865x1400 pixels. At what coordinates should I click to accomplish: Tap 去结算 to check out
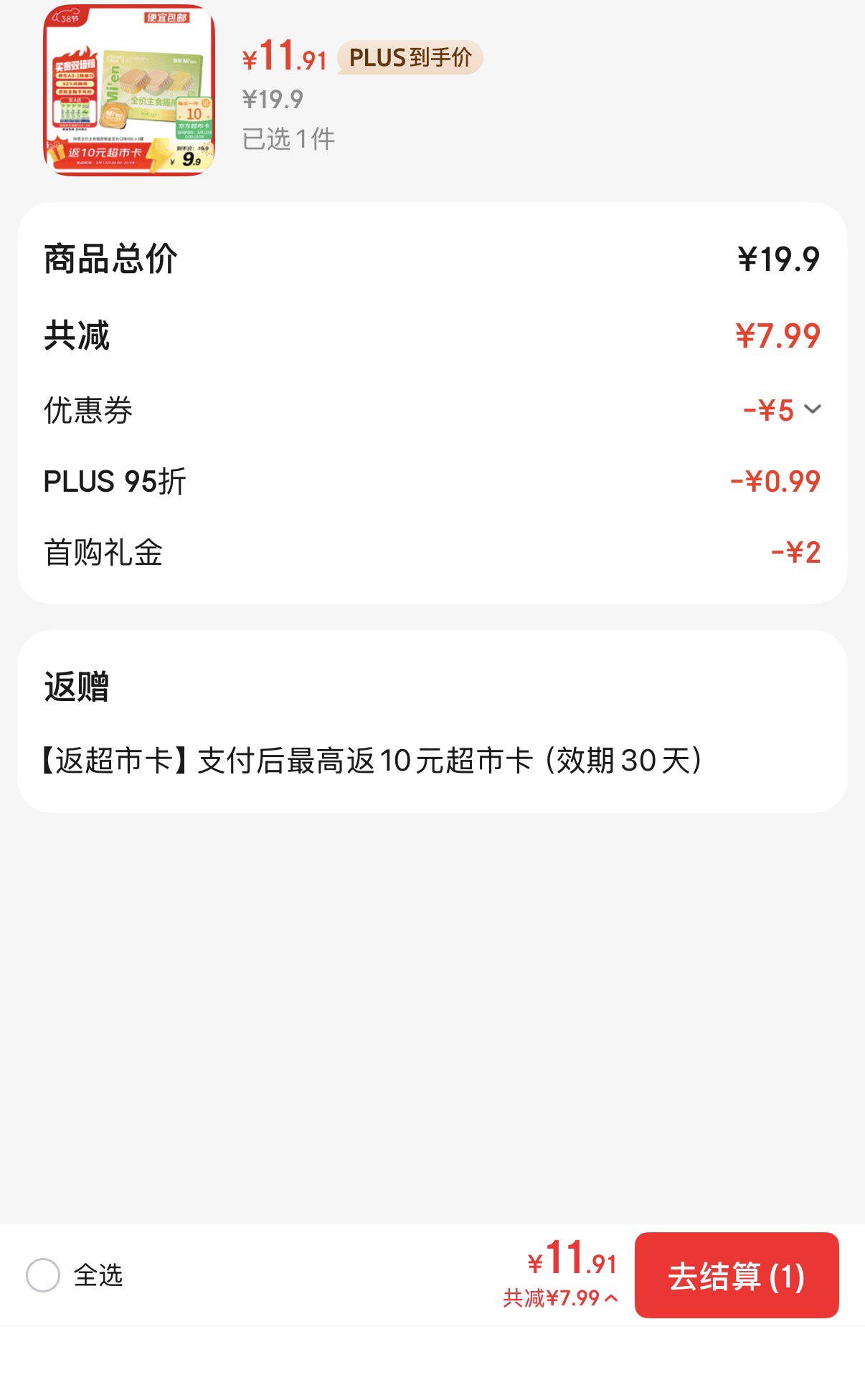point(736,1276)
